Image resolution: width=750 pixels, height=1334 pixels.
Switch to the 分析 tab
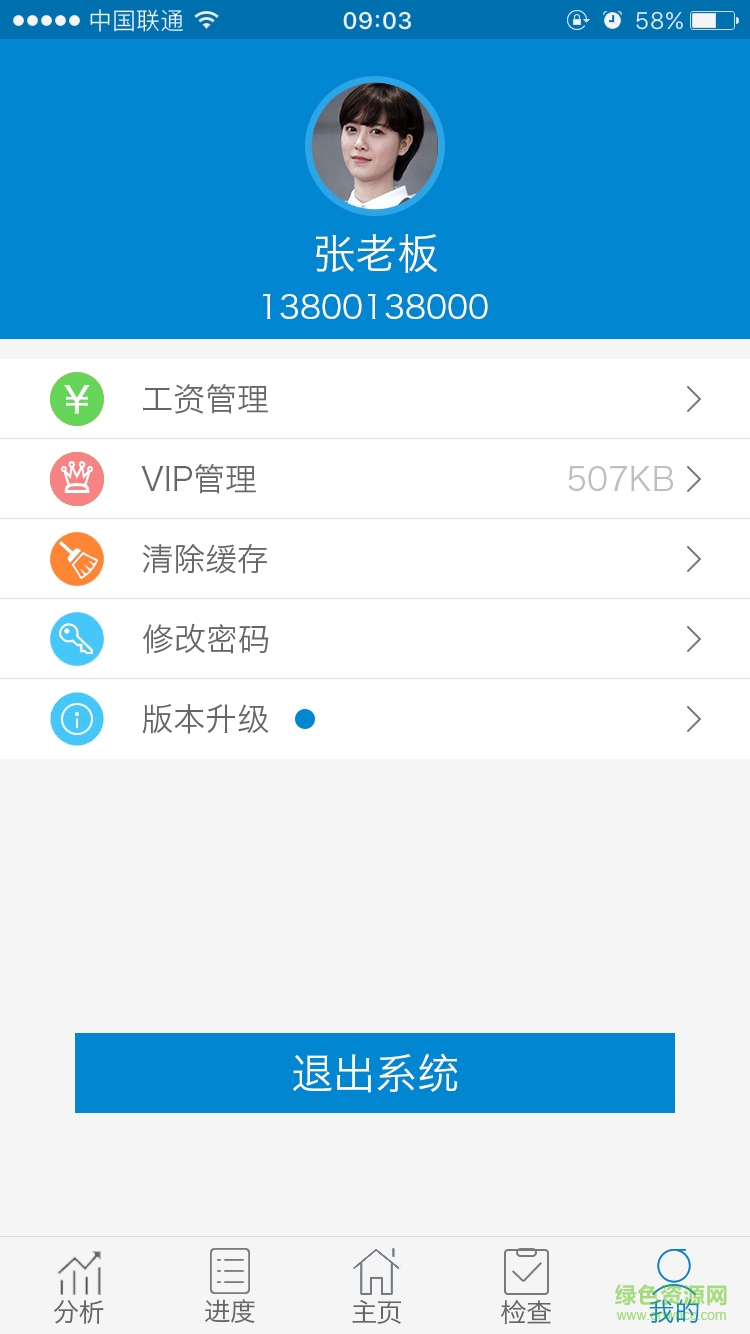tap(79, 1286)
